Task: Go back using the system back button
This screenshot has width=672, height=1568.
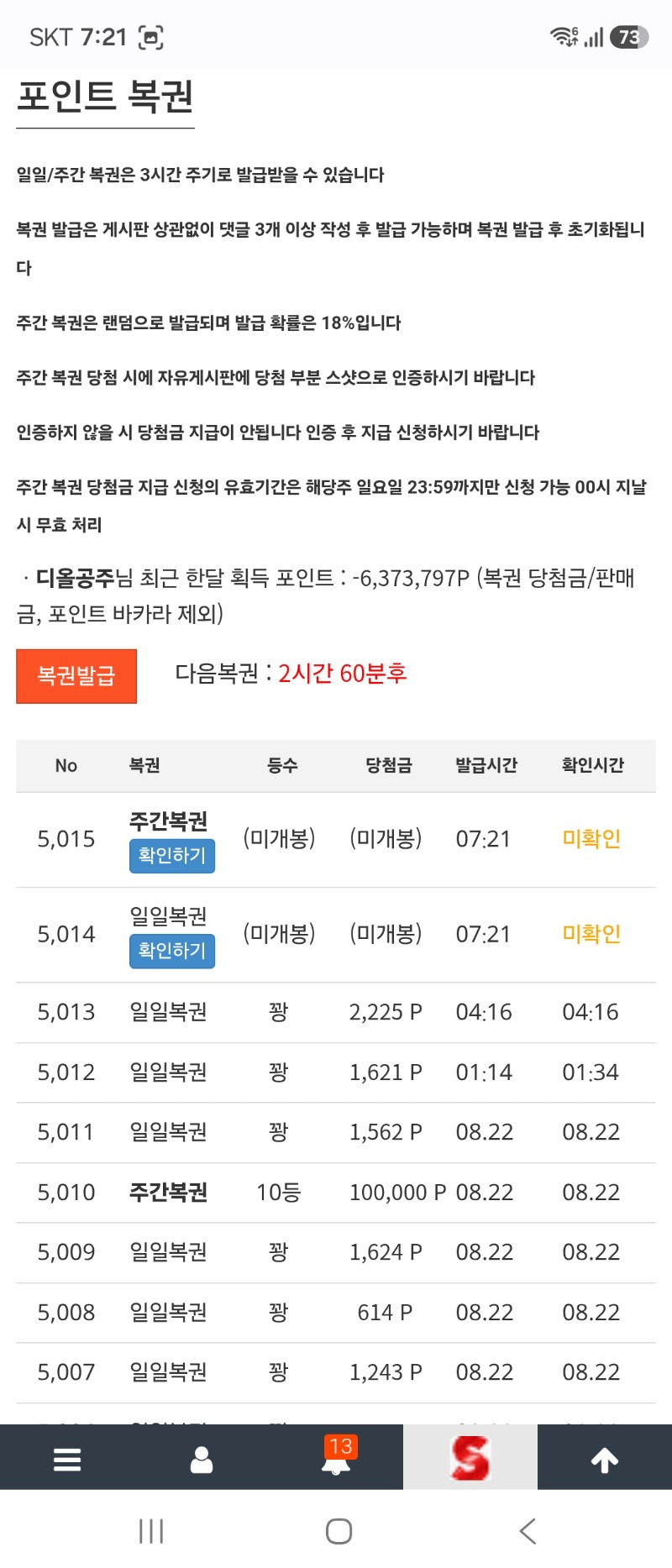Action: [x=528, y=1531]
